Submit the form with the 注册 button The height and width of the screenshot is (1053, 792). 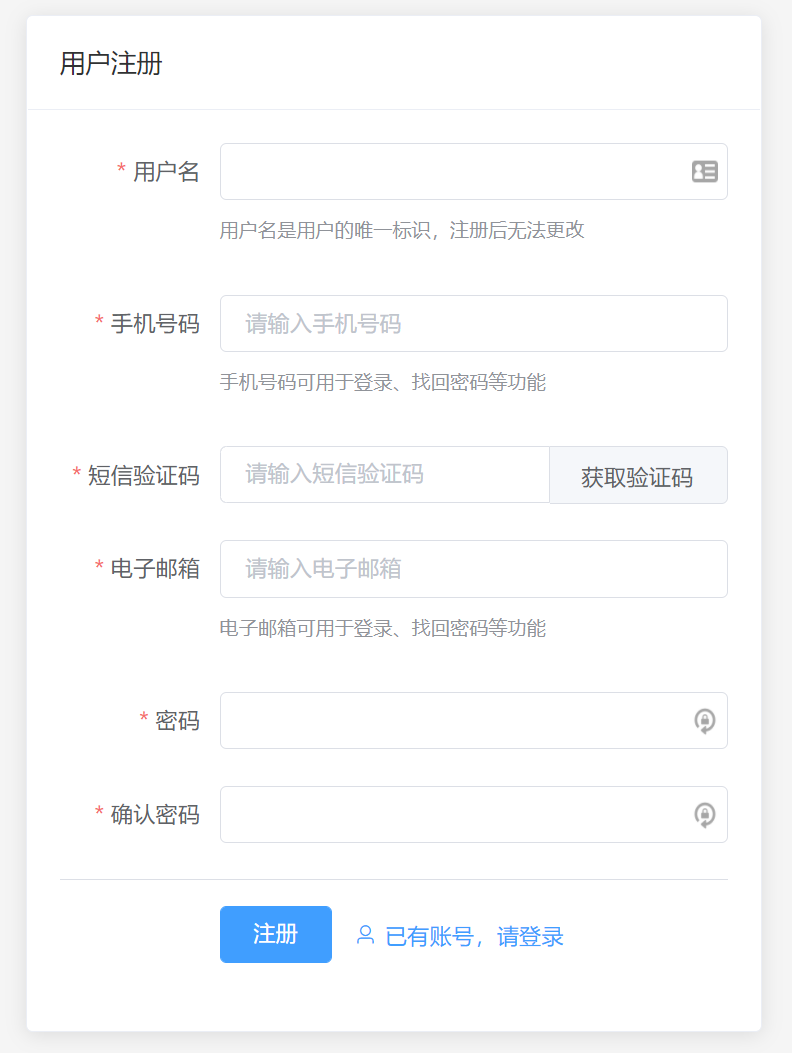275,935
